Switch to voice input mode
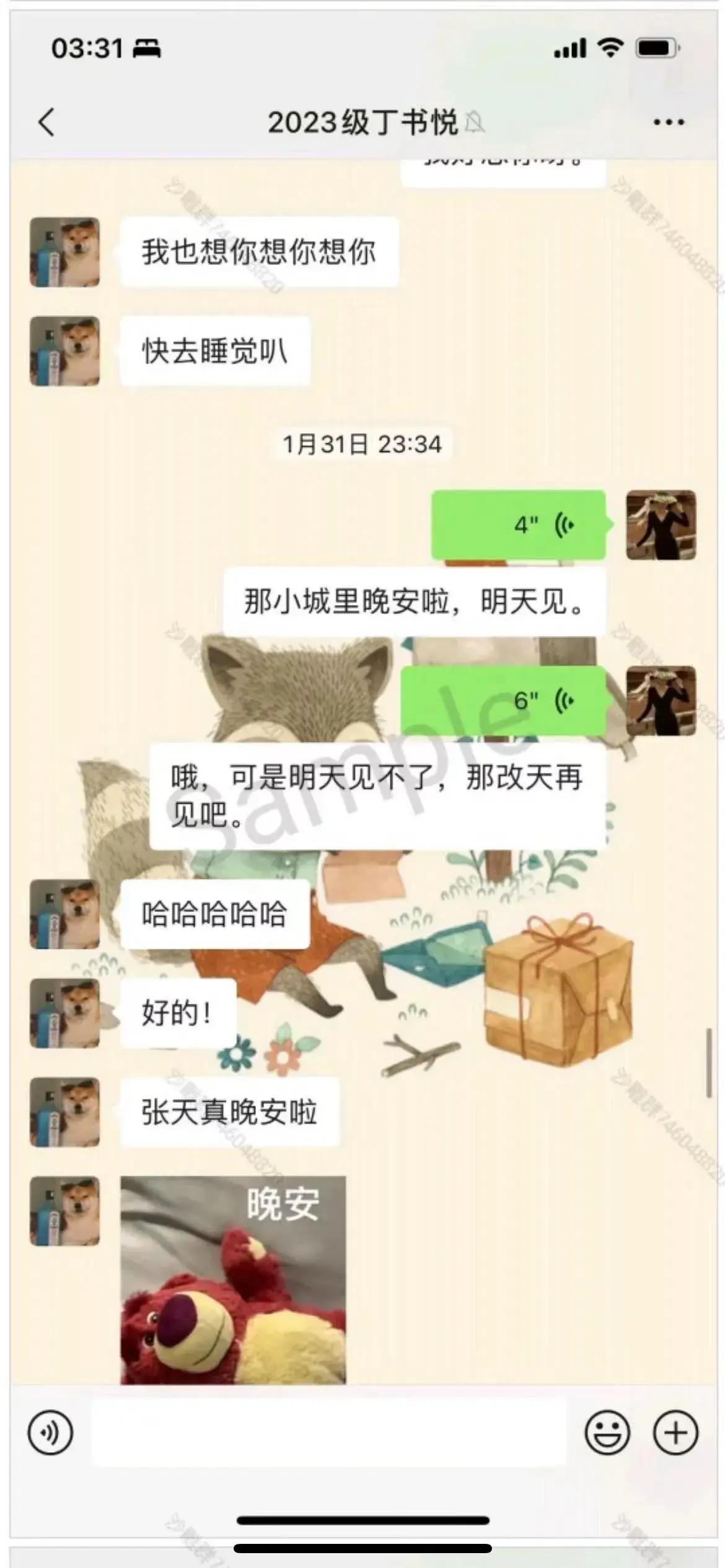Viewport: 725px width, 1568px height. click(x=50, y=1433)
